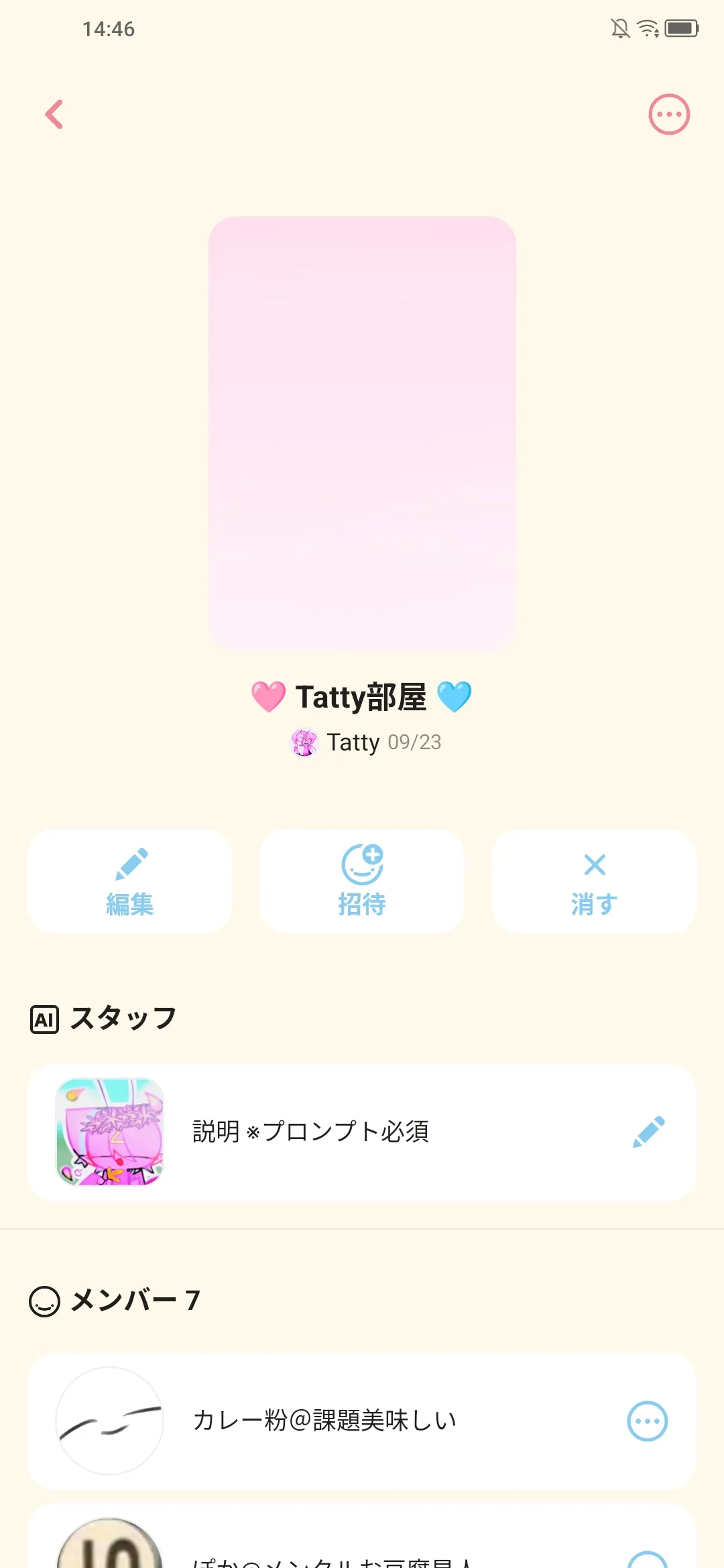The width and height of the screenshot is (724, 1568).
Task: View member カレー粉@課題美味しい profile row
Action: 324,1421
